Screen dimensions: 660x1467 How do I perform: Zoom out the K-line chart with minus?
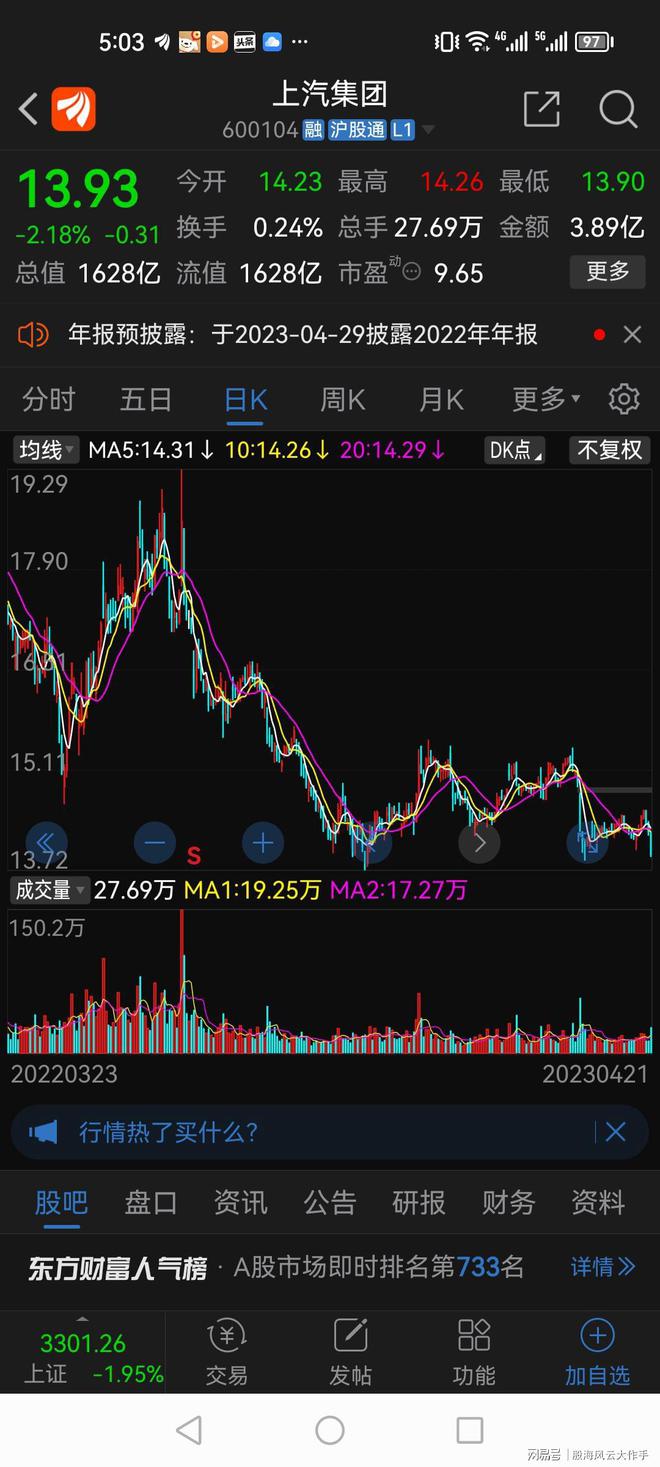tap(154, 843)
